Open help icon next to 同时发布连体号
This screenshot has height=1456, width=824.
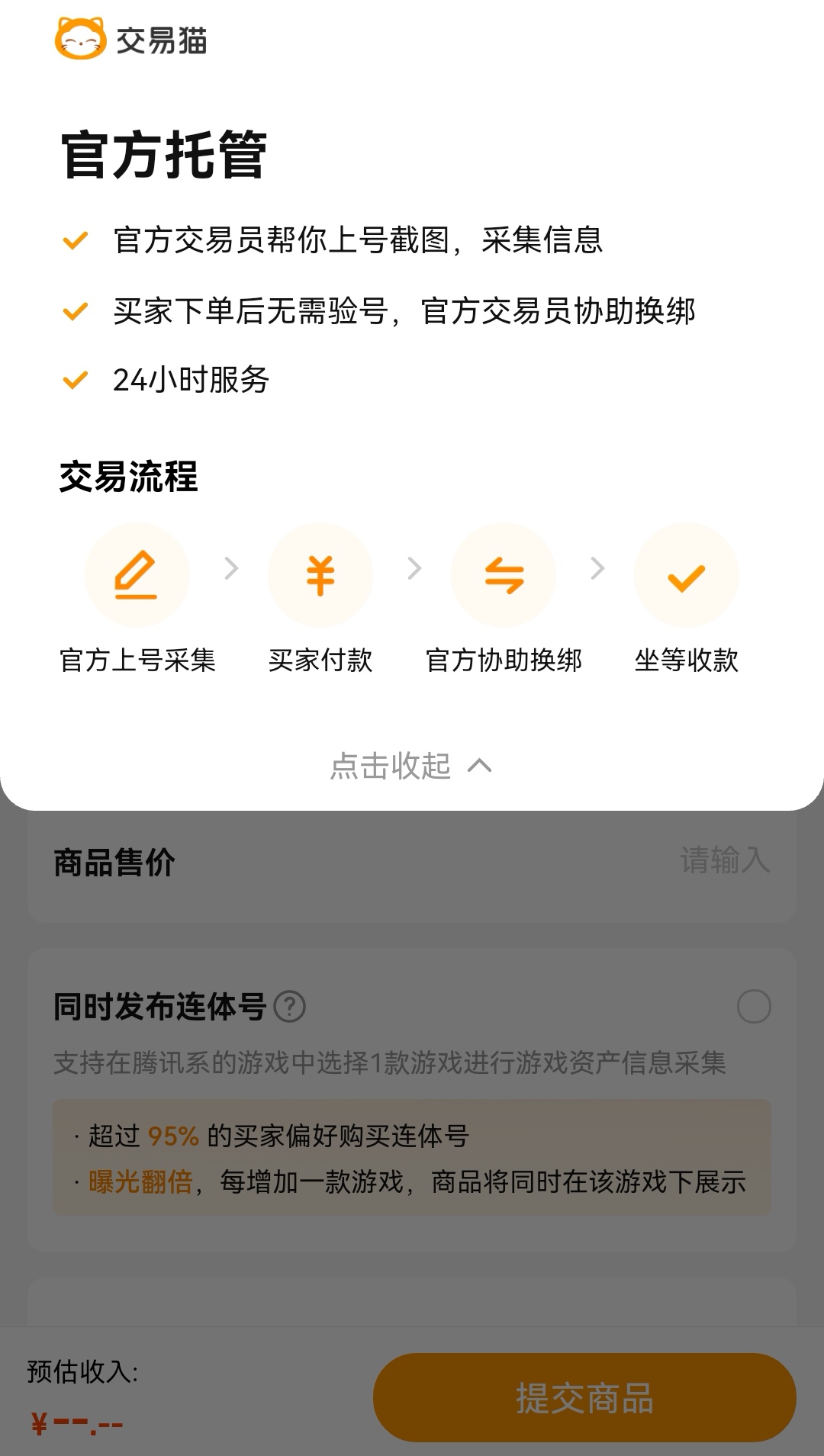(x=290, y=1007)
